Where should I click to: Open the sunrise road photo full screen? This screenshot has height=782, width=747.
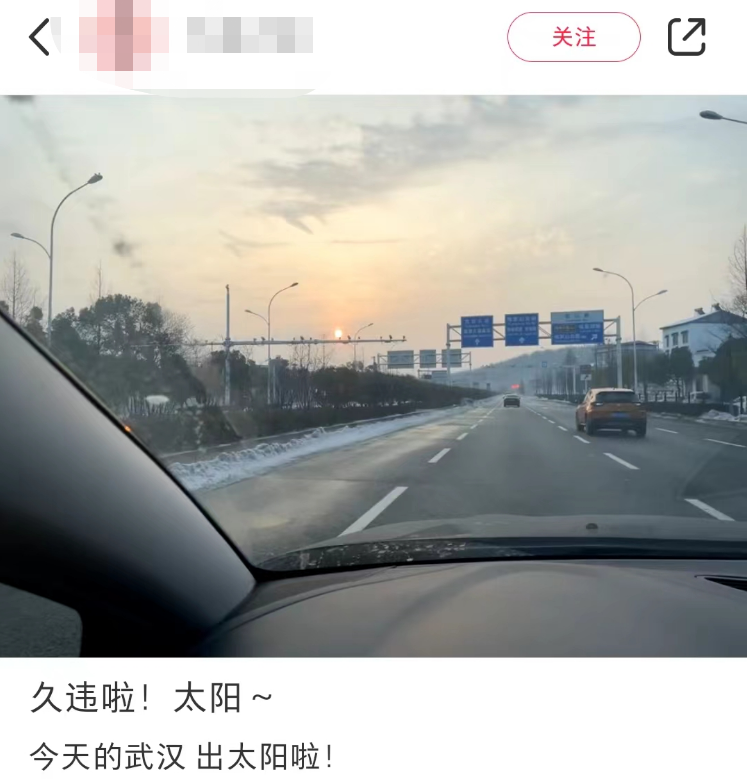[x=373, y=375]
